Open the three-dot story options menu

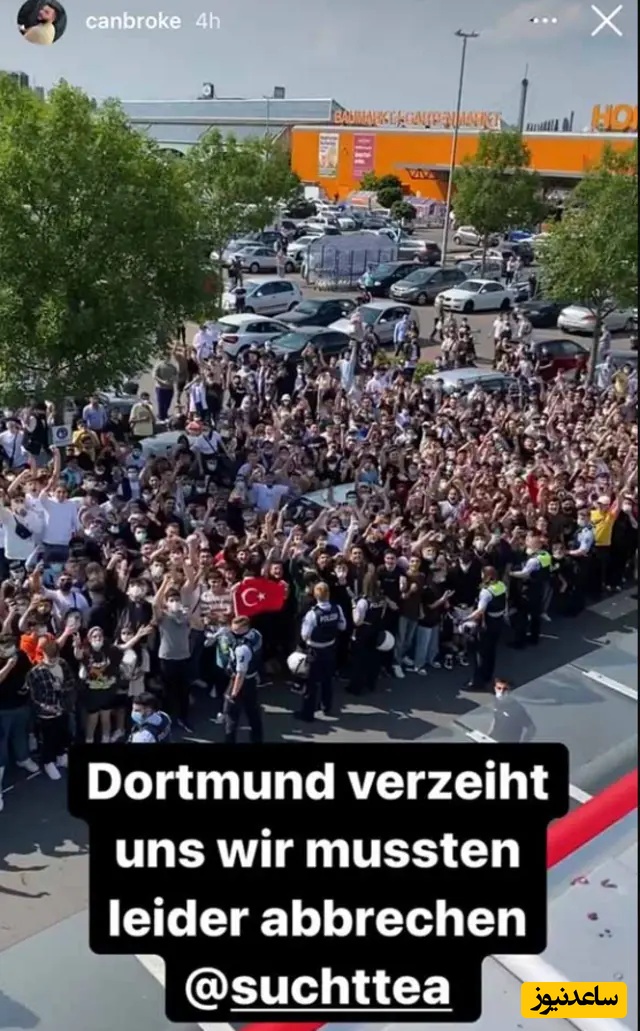pyautogui.click(x=543, y=21)
